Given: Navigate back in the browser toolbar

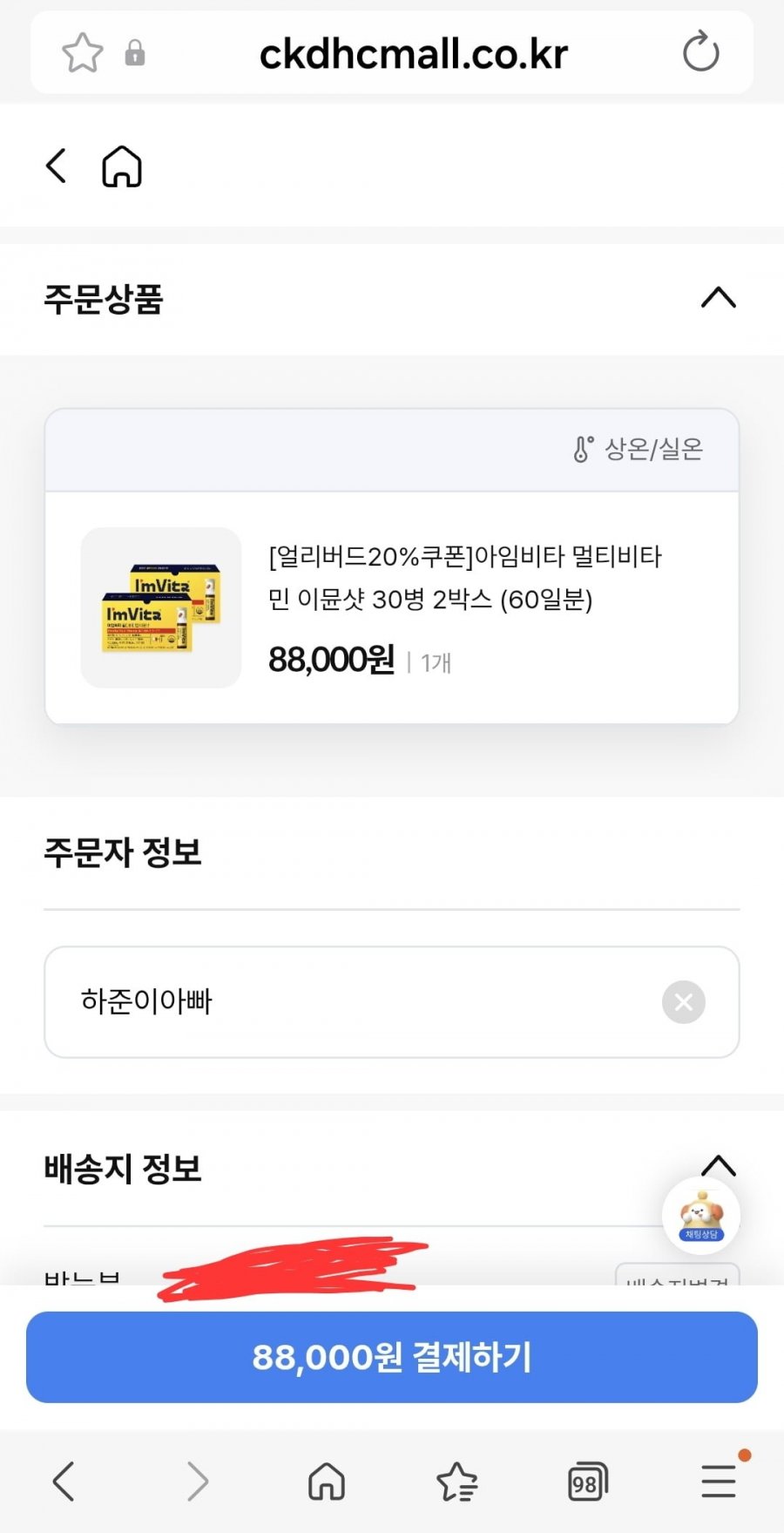Looking at the screenshot, I should pyautogui.click(x=64, y=1481).
